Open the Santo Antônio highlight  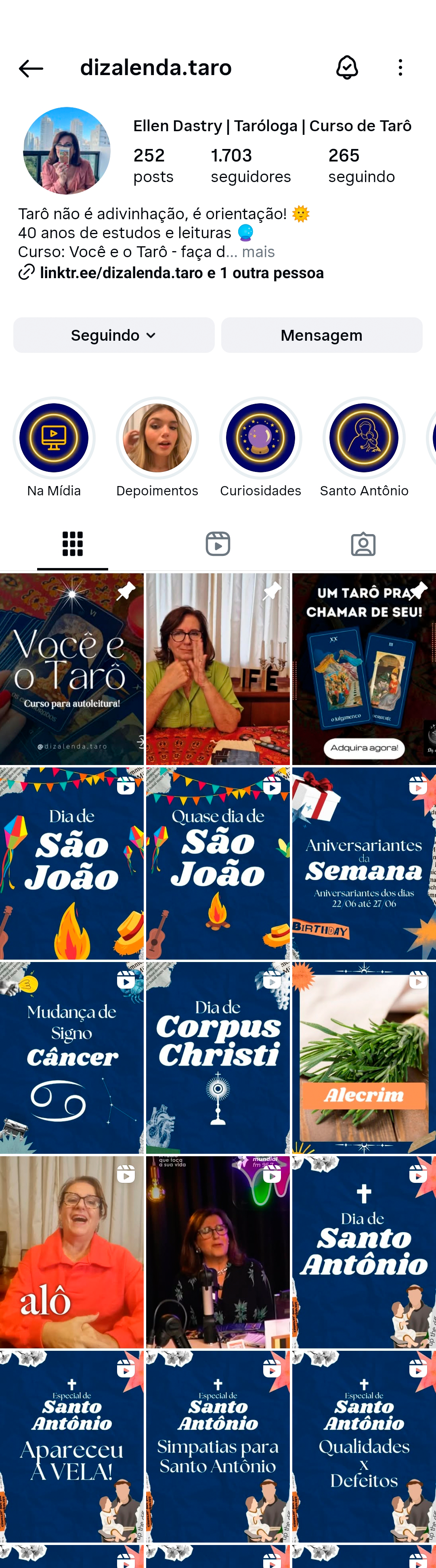pyautogui.click(x=364, y=438)
